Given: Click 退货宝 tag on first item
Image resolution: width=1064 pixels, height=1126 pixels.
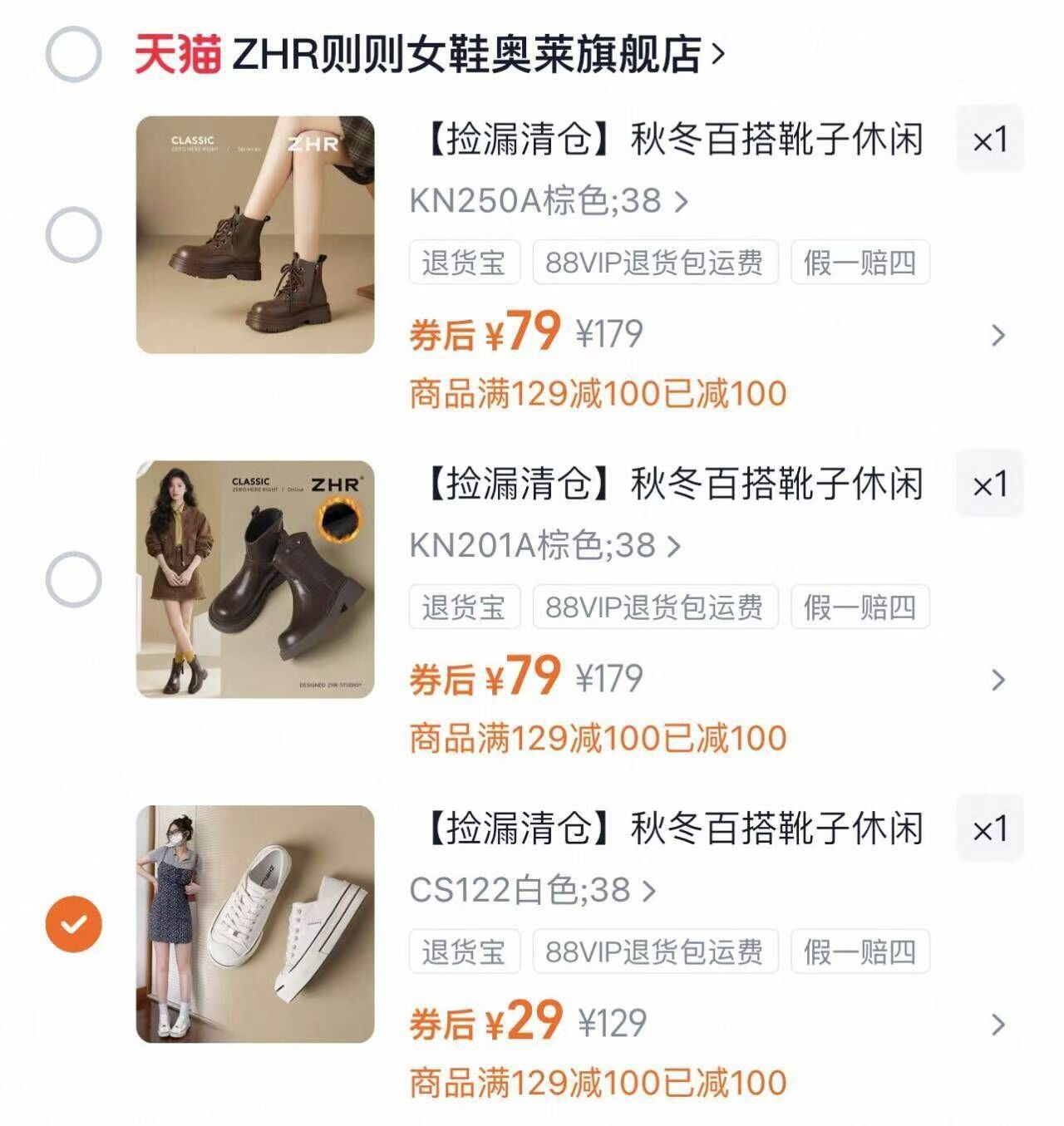Looking at the screenshot, I should 464,263.
